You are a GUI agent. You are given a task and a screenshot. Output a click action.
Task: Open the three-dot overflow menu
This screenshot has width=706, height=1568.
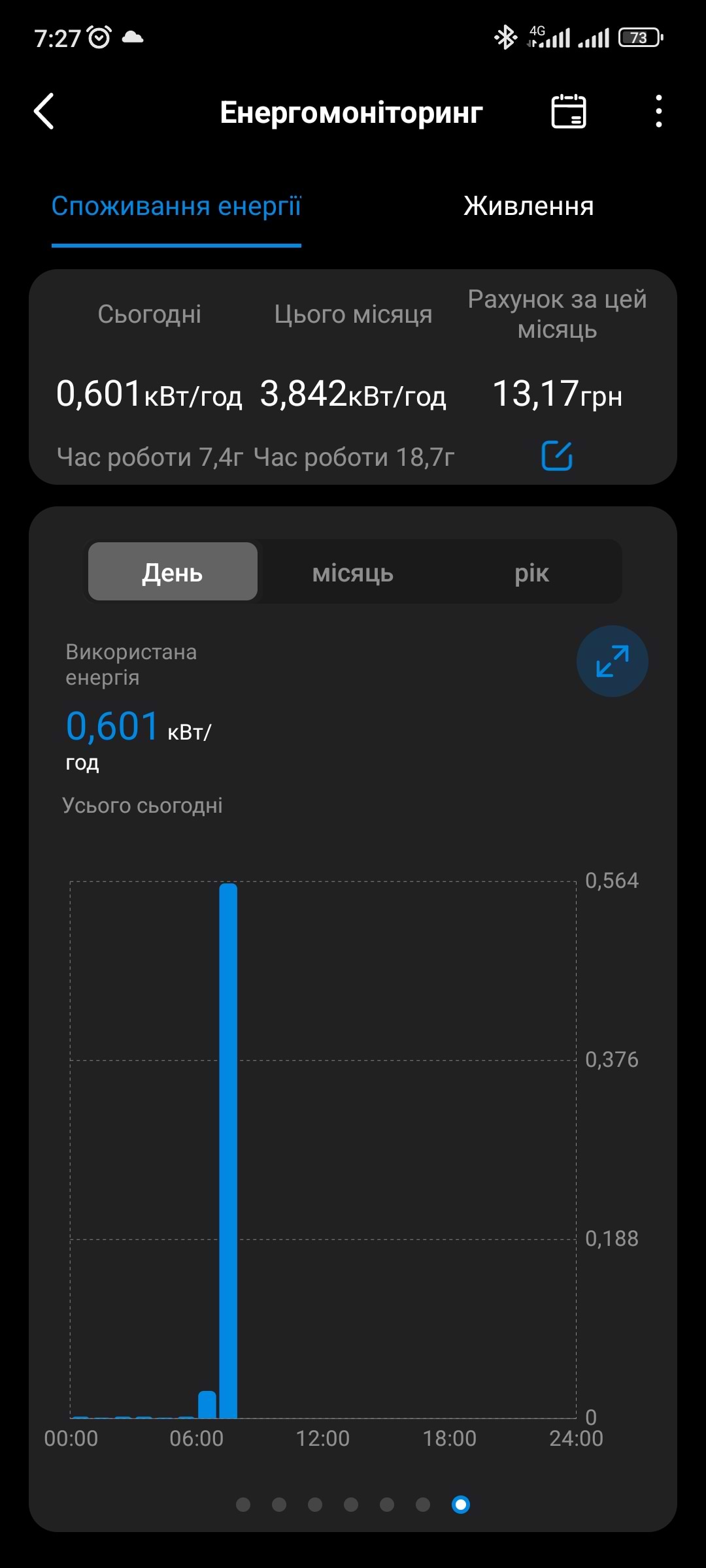coord(658,111)
